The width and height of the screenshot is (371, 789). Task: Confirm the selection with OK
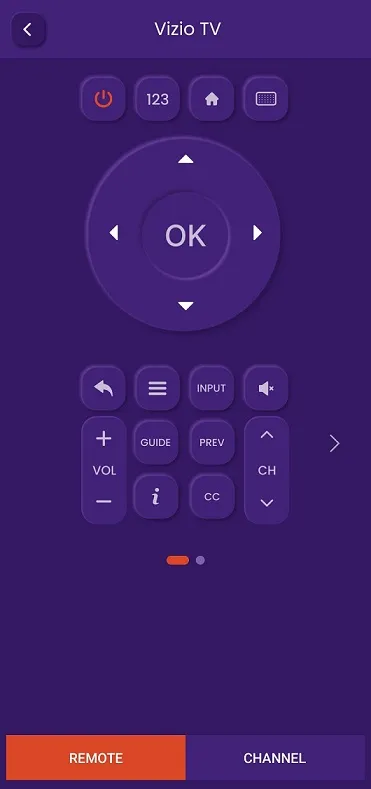click(x=185, y=235)
